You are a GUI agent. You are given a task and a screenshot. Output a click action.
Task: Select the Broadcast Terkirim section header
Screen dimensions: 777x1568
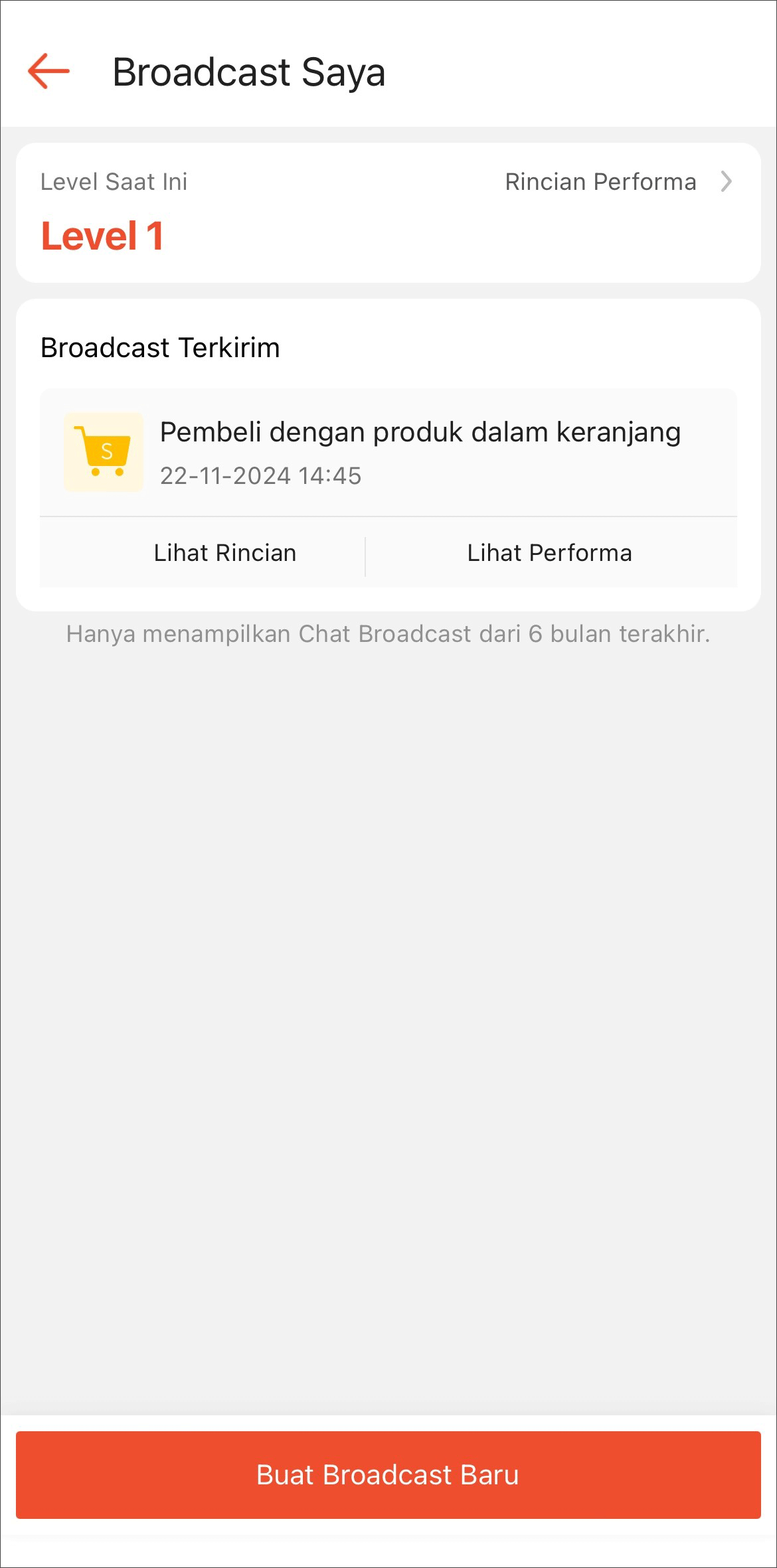[x=160, y=347]
